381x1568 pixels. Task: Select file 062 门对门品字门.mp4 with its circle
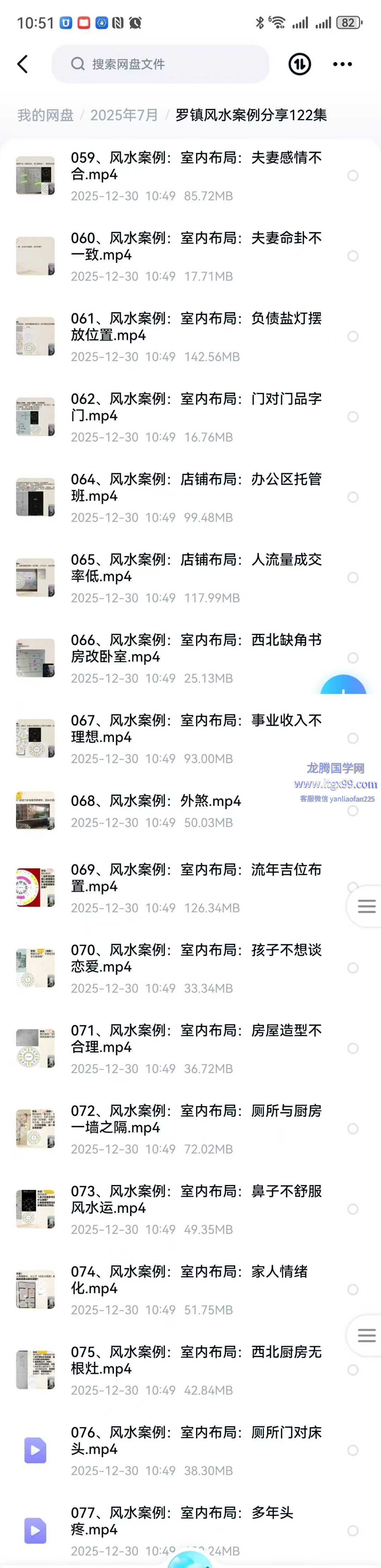click(352, 417)
